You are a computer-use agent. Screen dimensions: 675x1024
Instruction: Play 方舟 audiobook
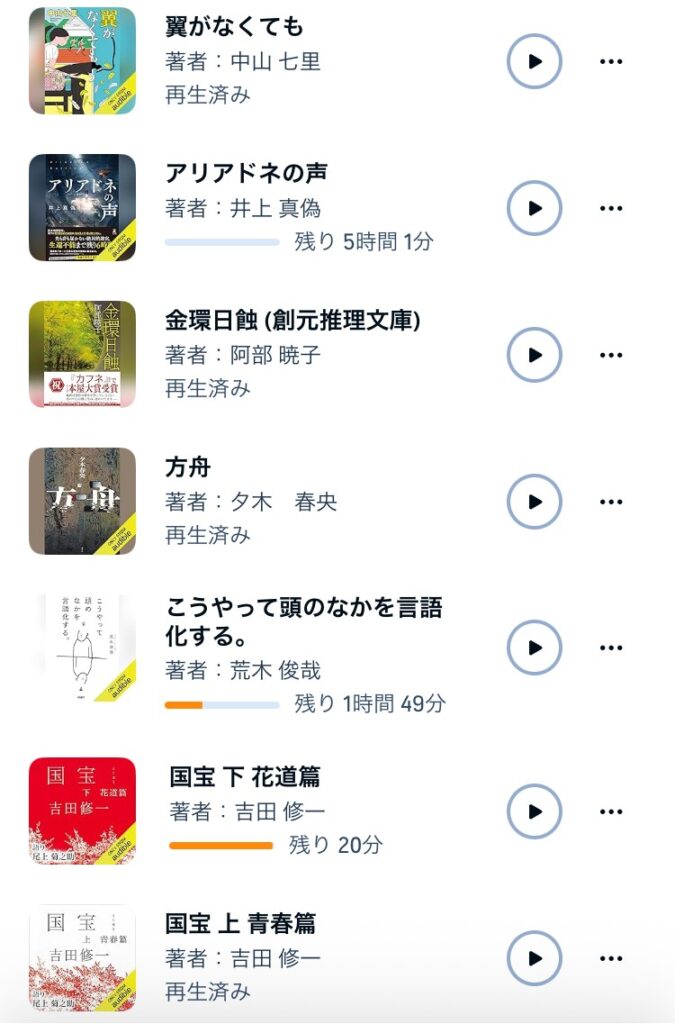tap(534, 501)
